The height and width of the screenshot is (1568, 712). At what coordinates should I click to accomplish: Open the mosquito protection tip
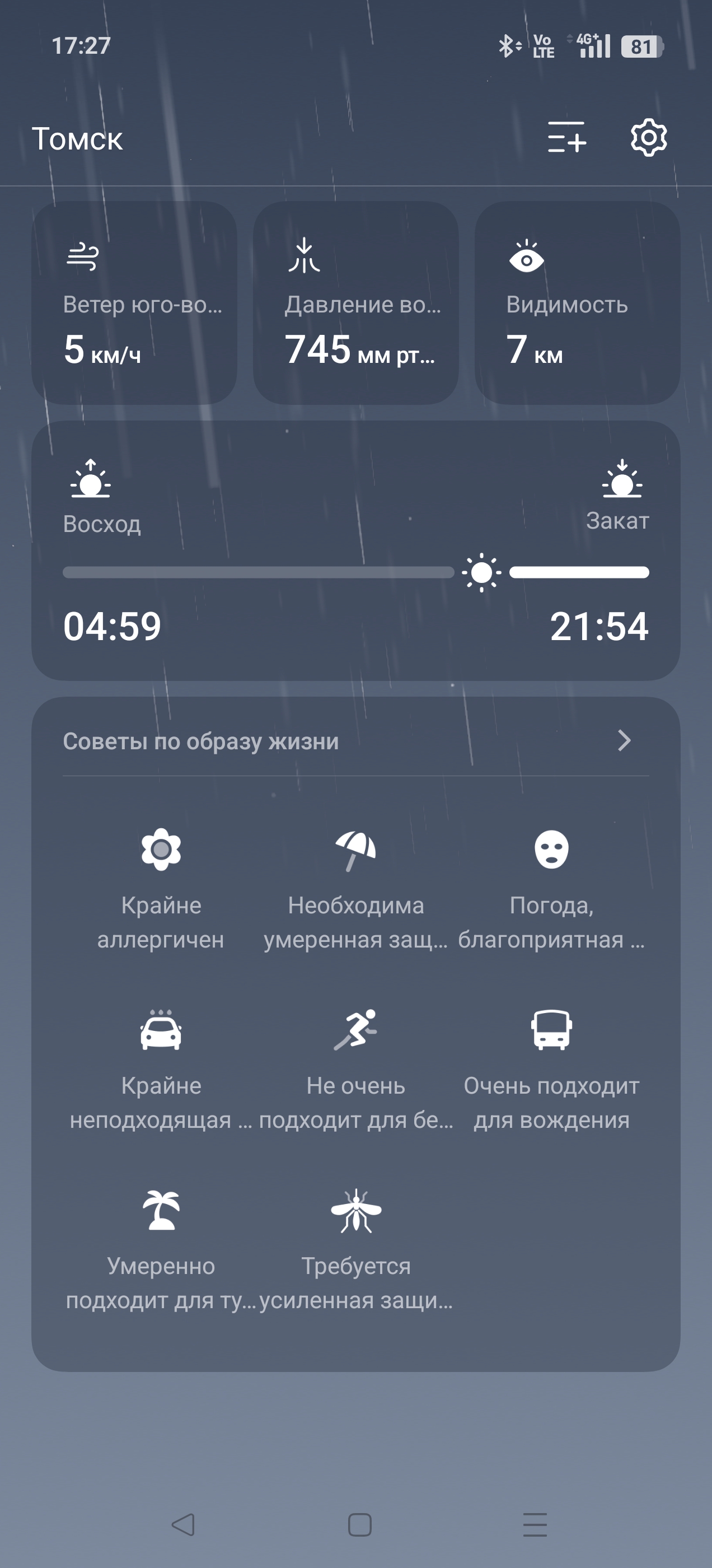(x=356, y=1250)
